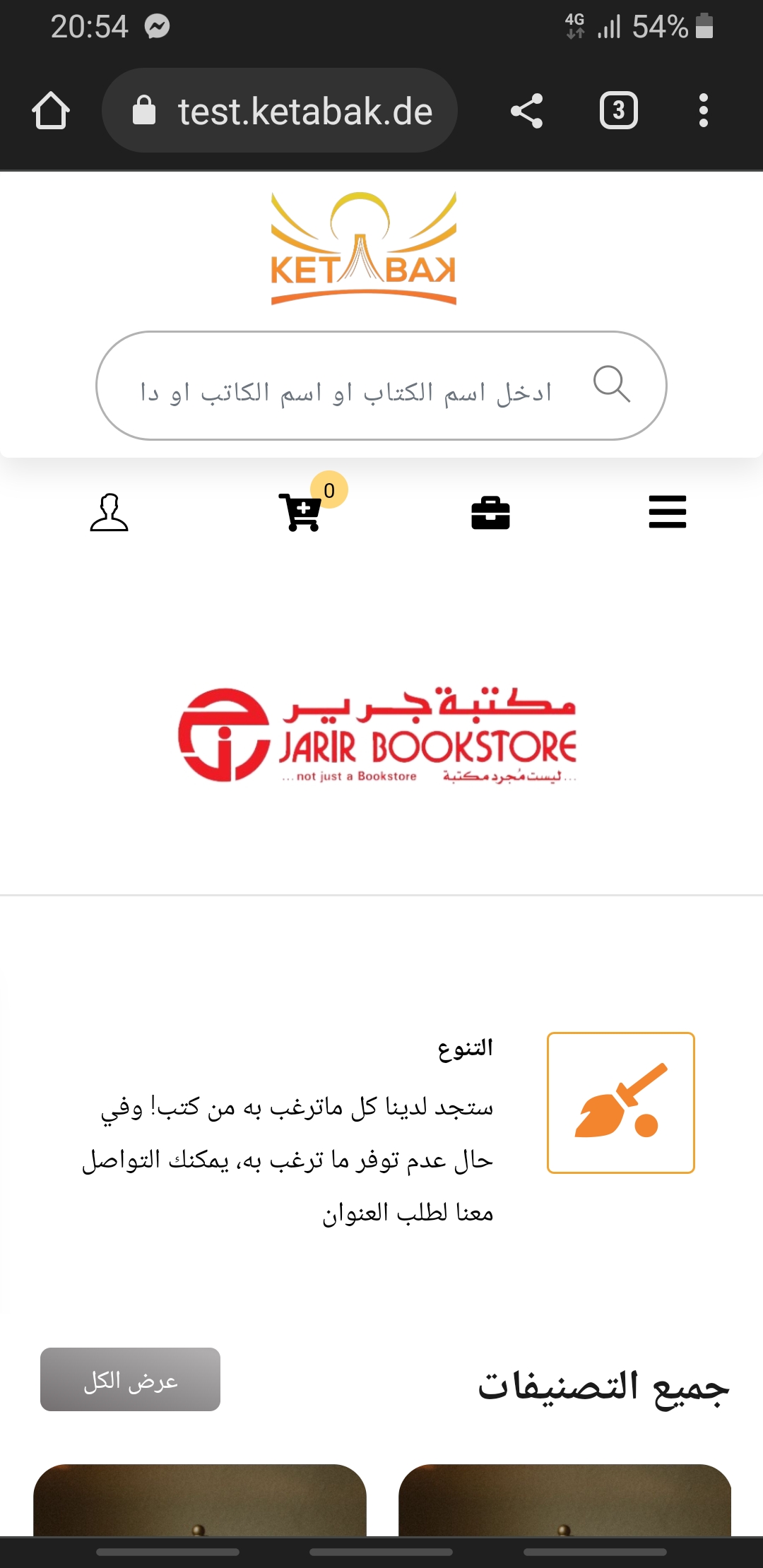This screenshot has width=763, height=1568.
Task: Focus the book or author search field
Action: 346,391
